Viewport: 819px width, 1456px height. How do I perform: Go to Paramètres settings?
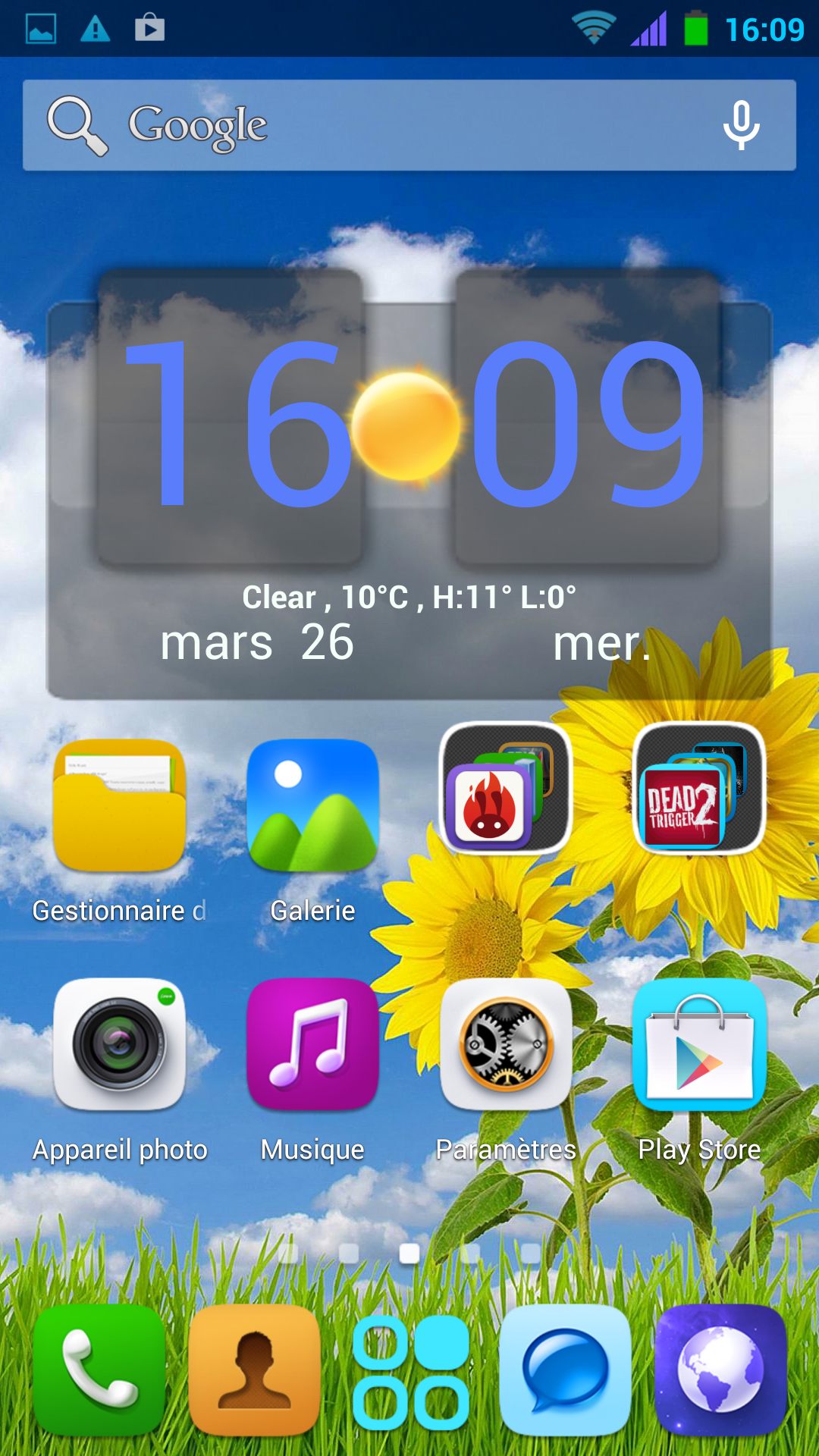(506, 1044)
